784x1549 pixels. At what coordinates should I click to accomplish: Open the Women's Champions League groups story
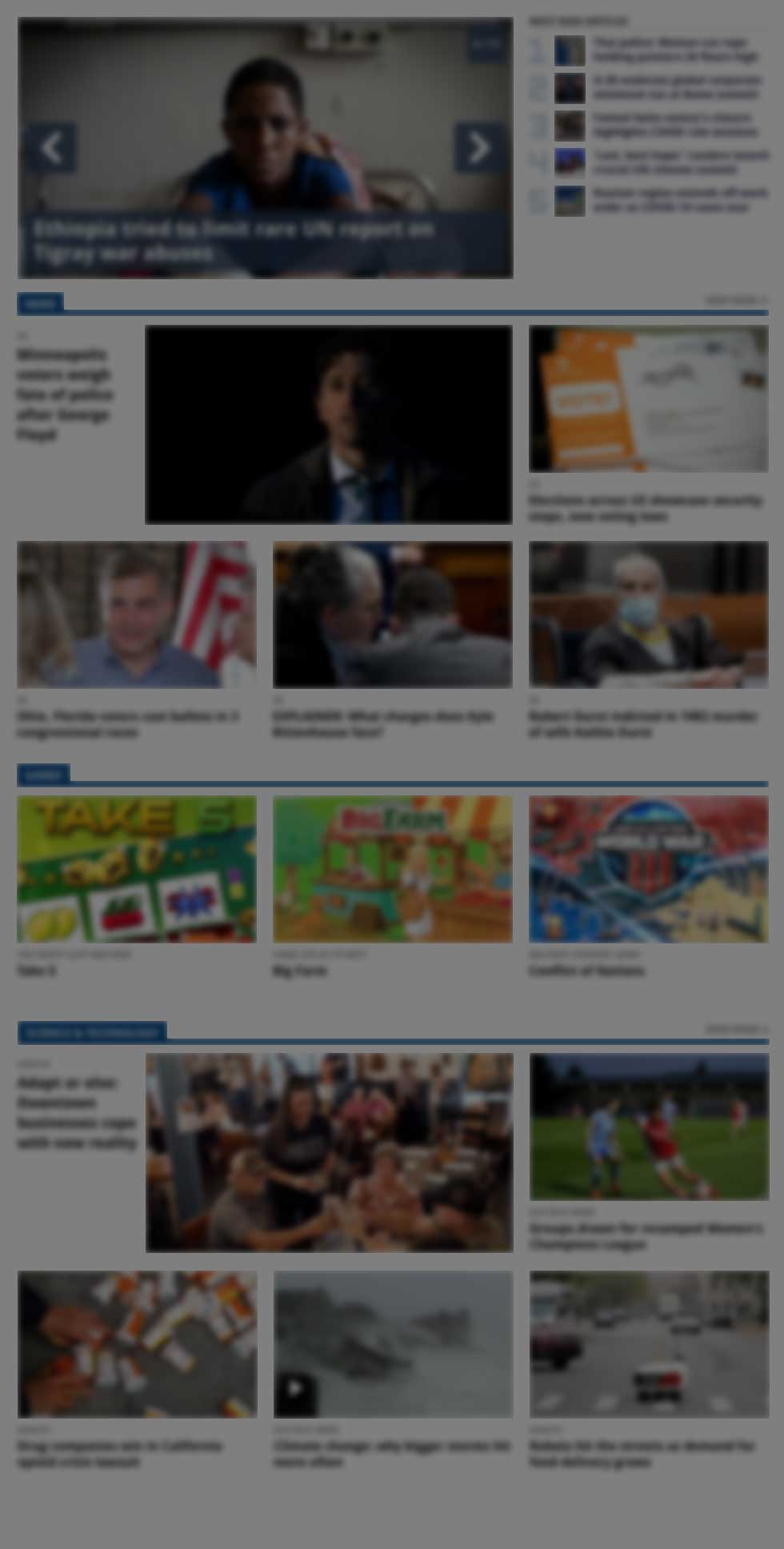645,1236
